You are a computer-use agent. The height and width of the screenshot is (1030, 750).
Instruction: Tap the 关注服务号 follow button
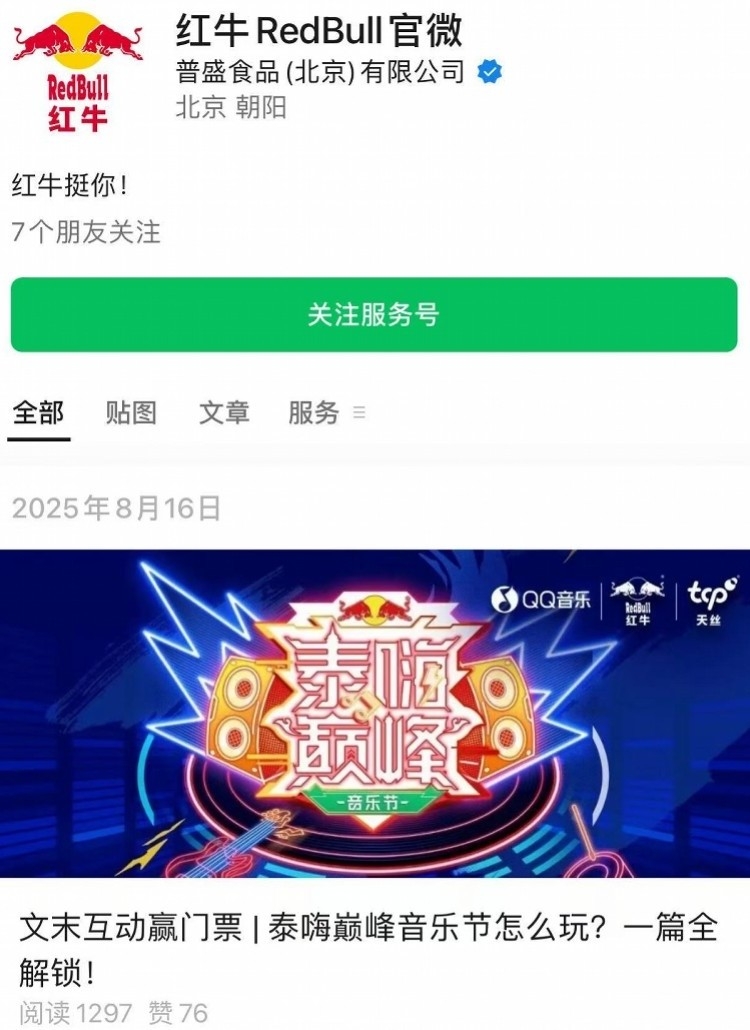(374, 315)
